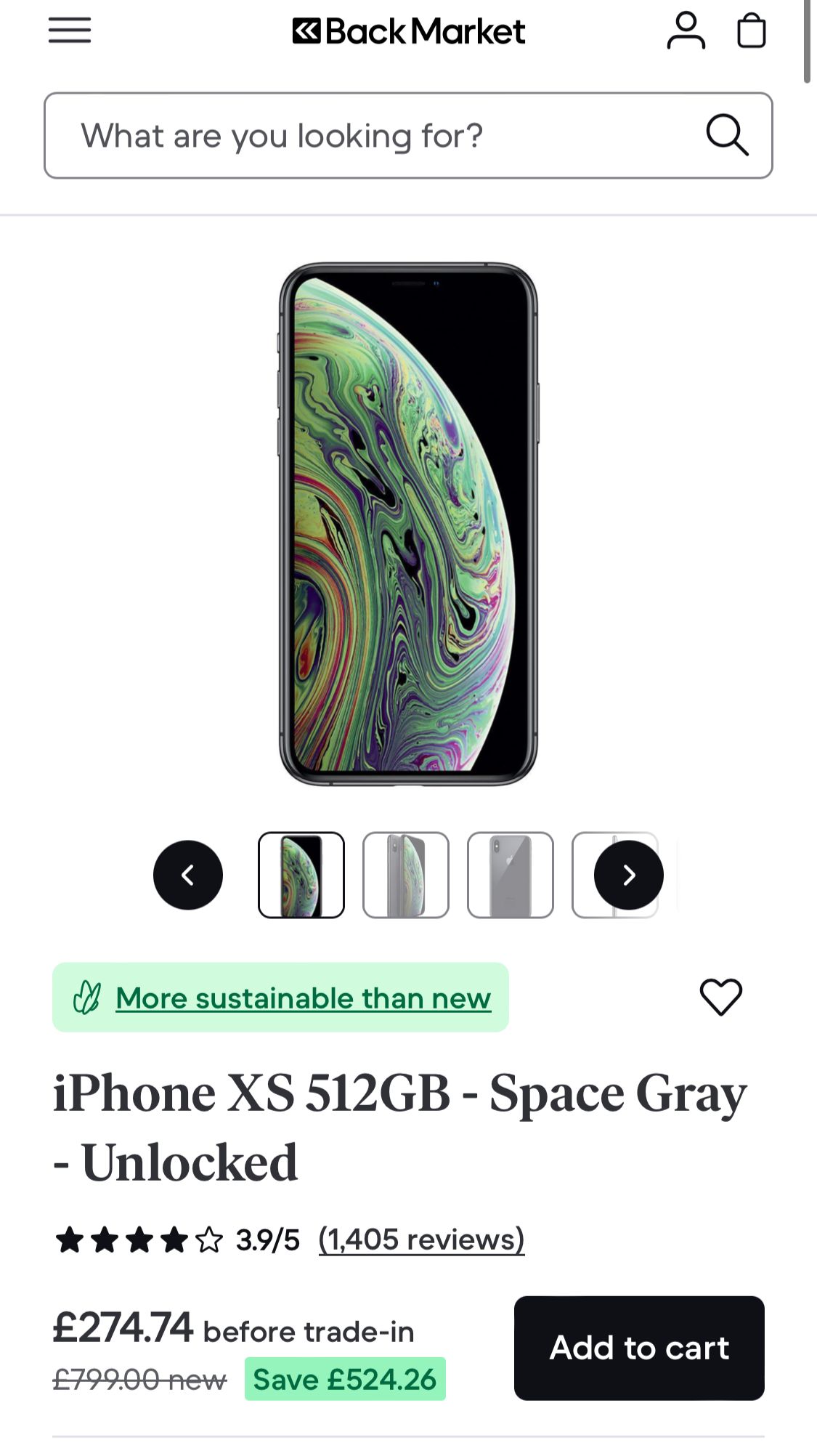This screenshot has width=817, height=1456.
Task: Select the first front-view thumbnail
Action: tap(301, 875)
